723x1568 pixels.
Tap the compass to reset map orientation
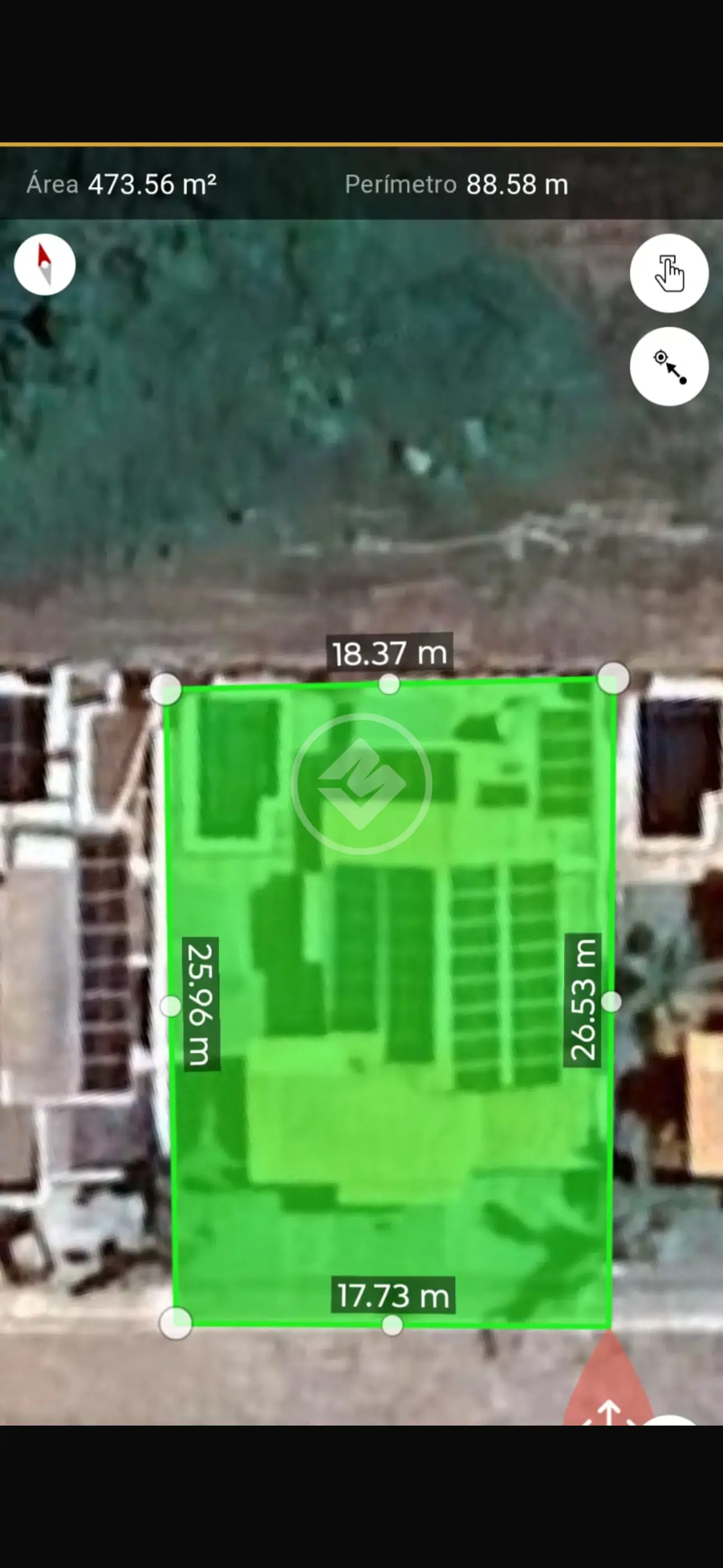coord(44,264)
